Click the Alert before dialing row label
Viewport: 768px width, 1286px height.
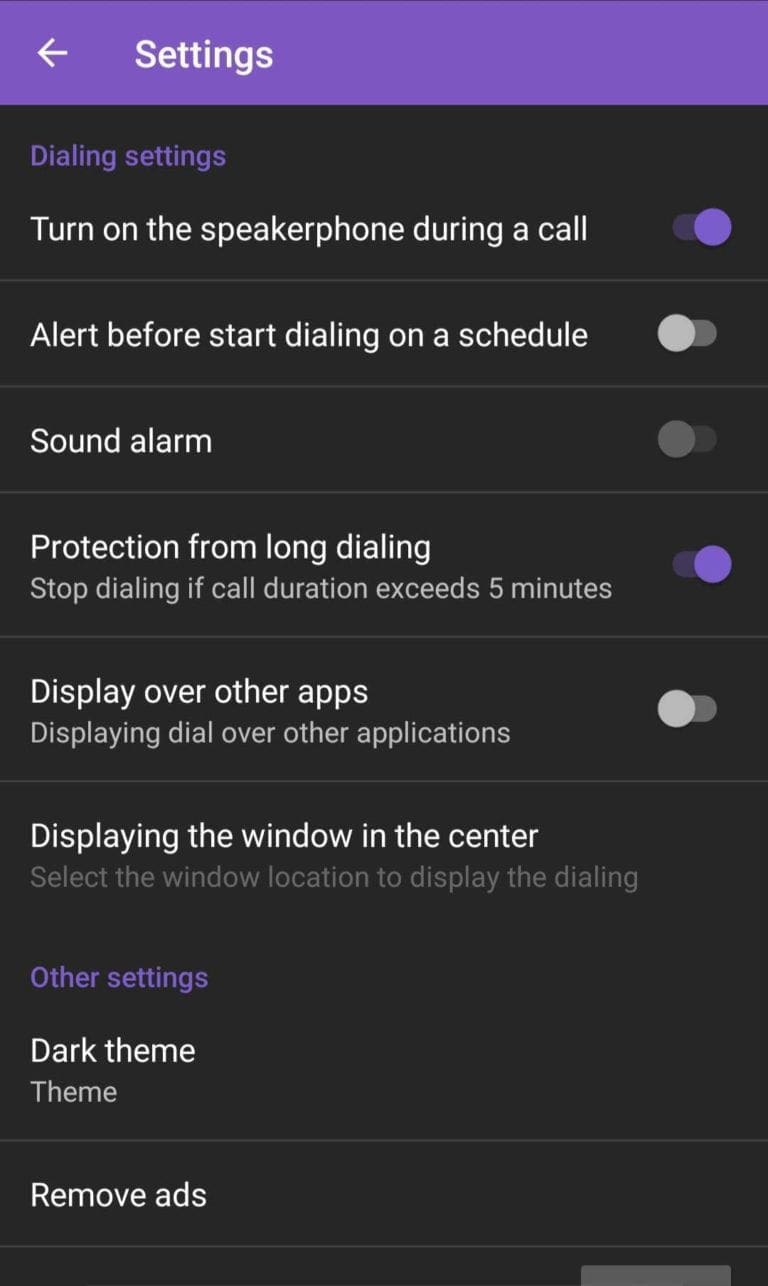[309, 334]
